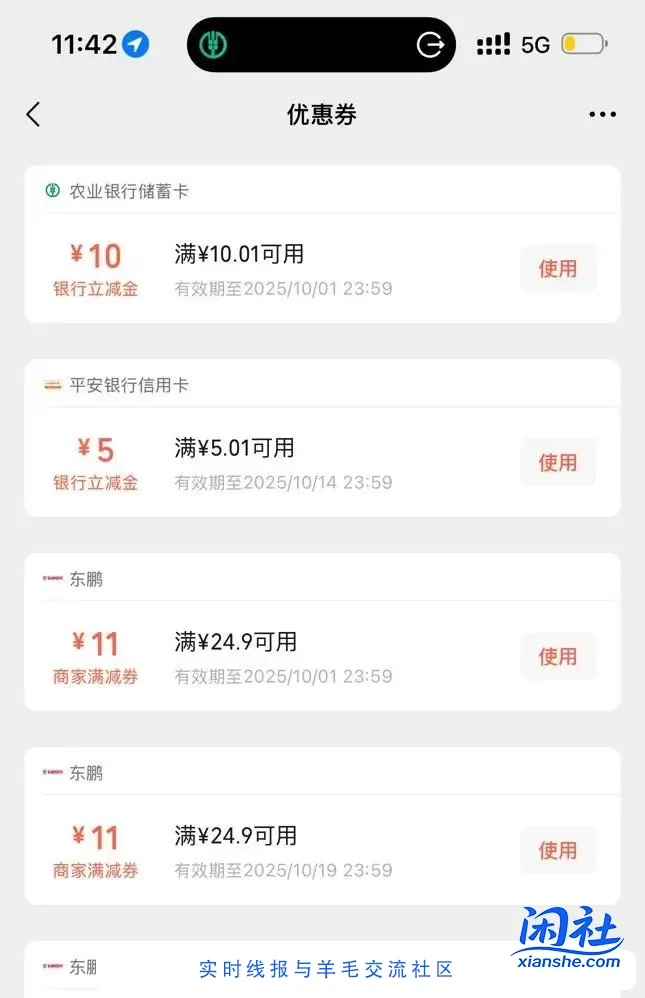Screen dimensions: 645x998
Task: Go back from the 优惠券 page
Action: (x=34, y=115)
